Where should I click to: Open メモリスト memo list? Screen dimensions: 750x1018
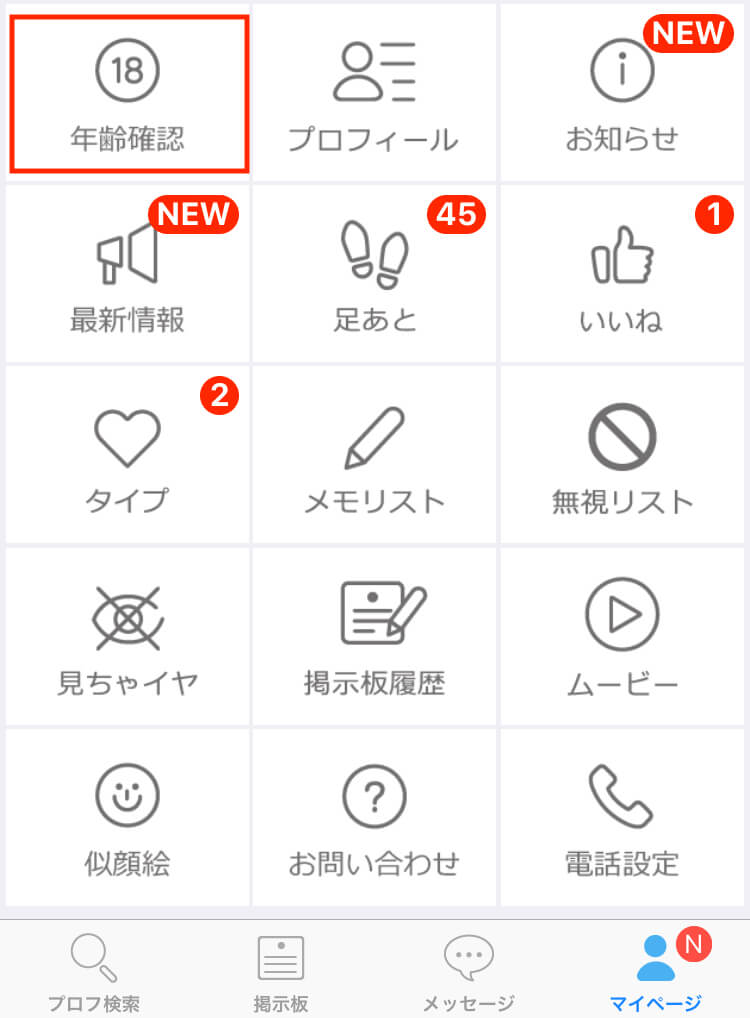click(x=373, y=455)
